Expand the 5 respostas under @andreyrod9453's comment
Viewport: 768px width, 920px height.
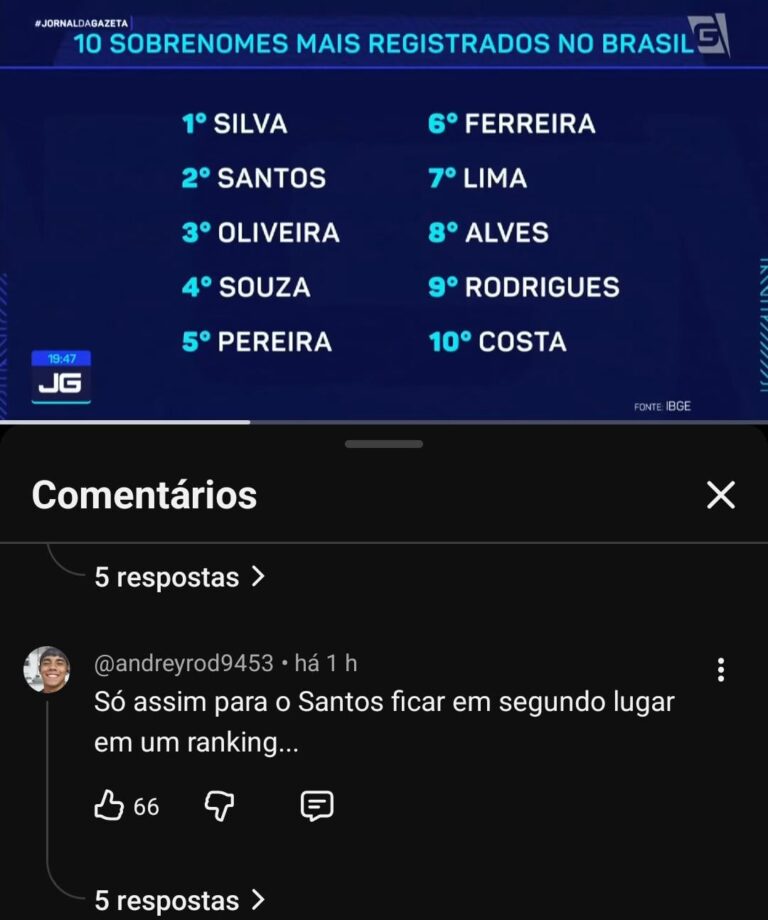click(180, 900)
